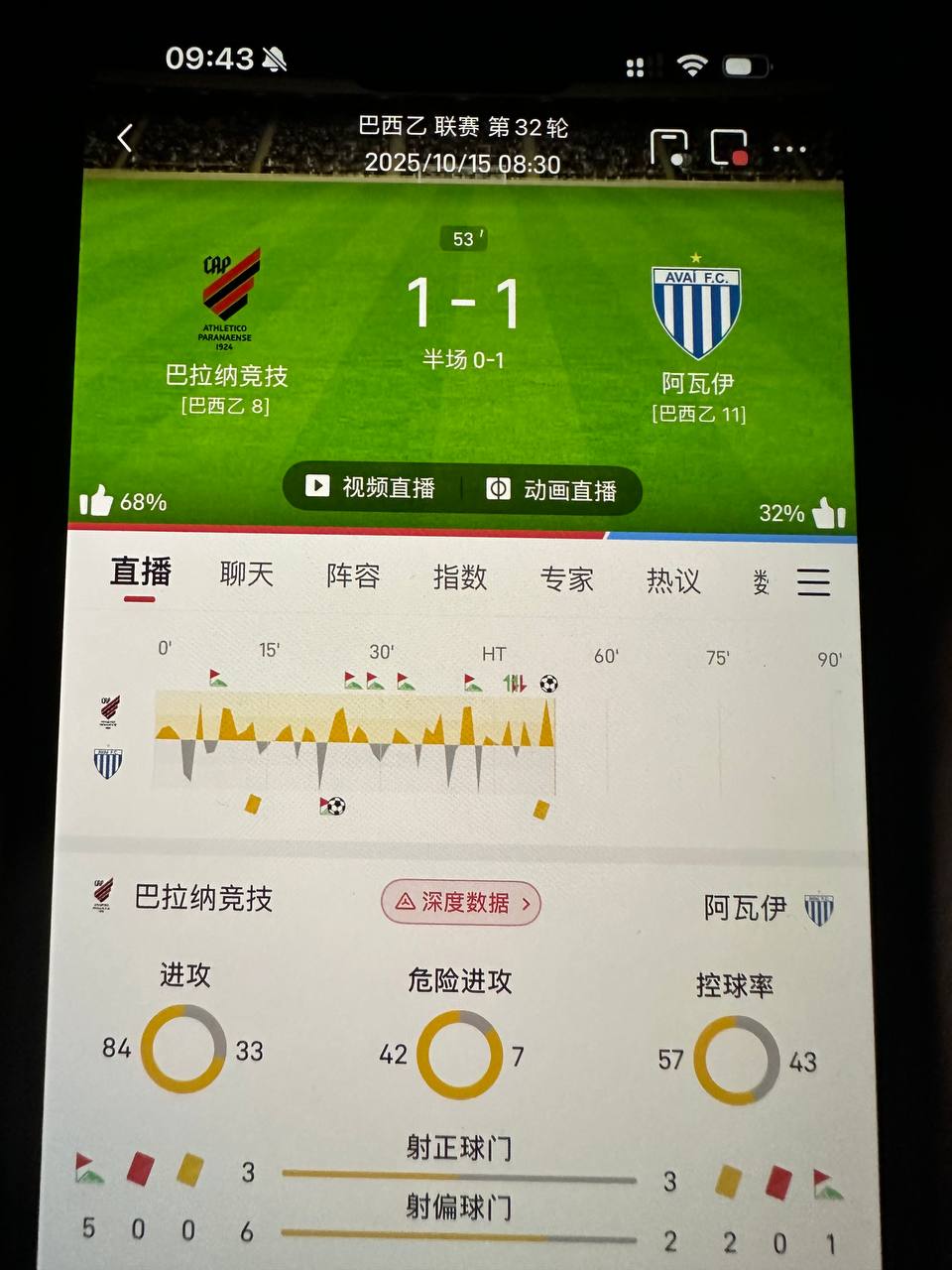Switch to the 专家 experts tab
This screenshot has height=1270, width=952.
pos(566,578)
